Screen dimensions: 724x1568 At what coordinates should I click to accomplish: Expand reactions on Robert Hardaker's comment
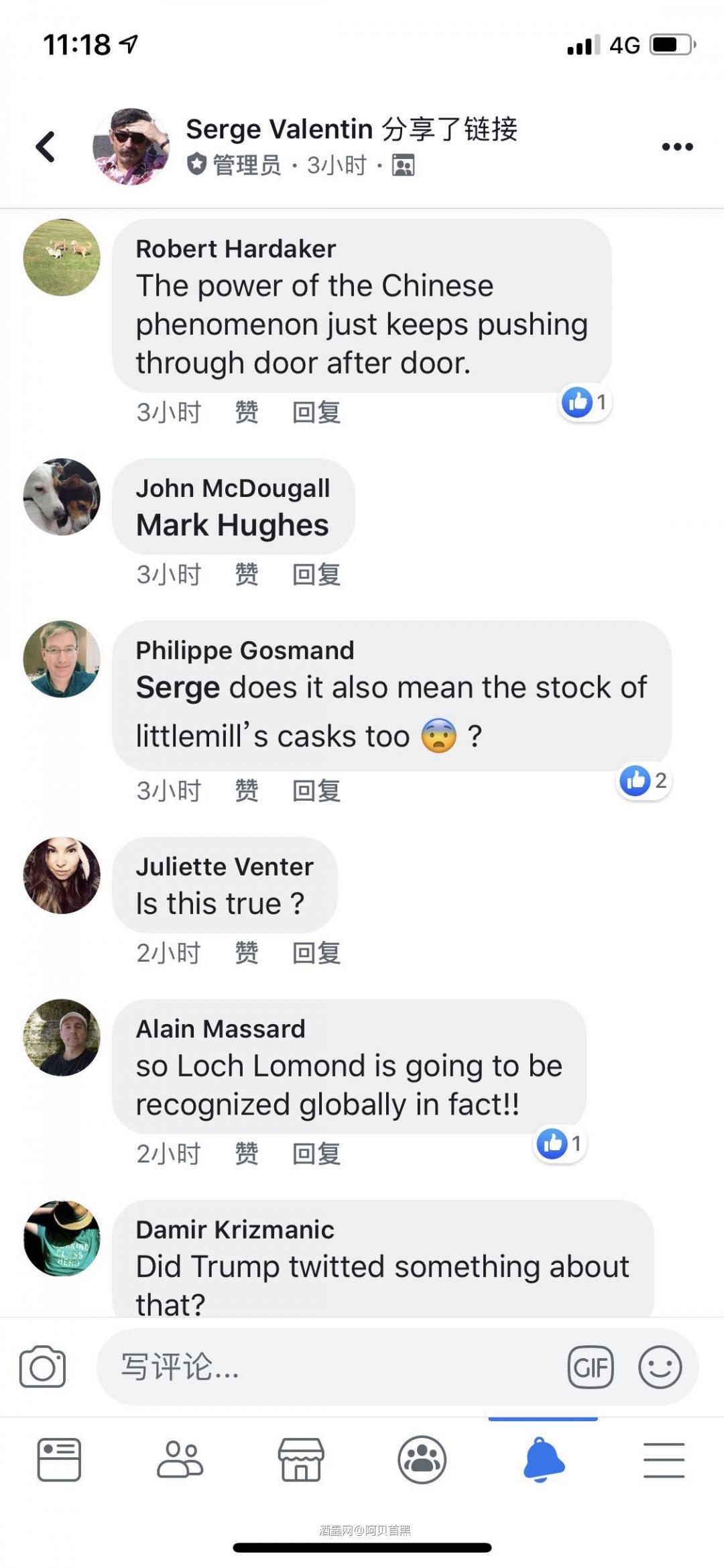click(585, 402)
